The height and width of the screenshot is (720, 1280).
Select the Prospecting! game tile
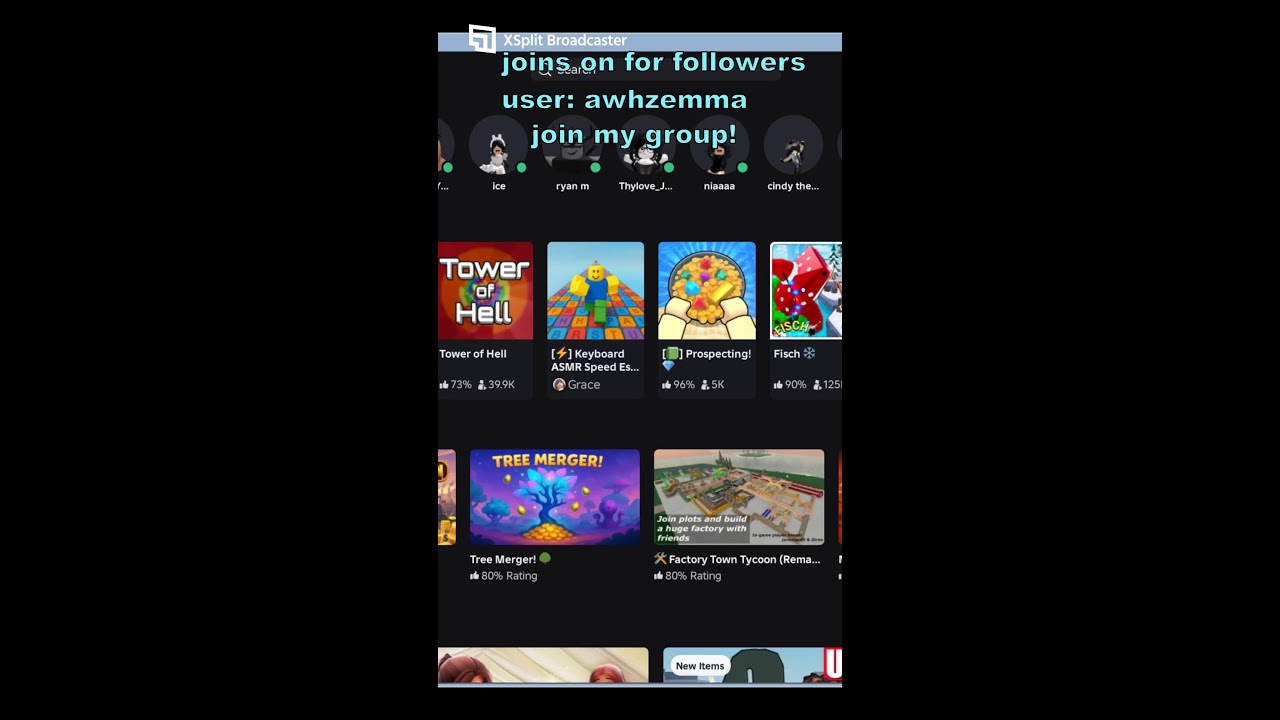coord(706,291)
